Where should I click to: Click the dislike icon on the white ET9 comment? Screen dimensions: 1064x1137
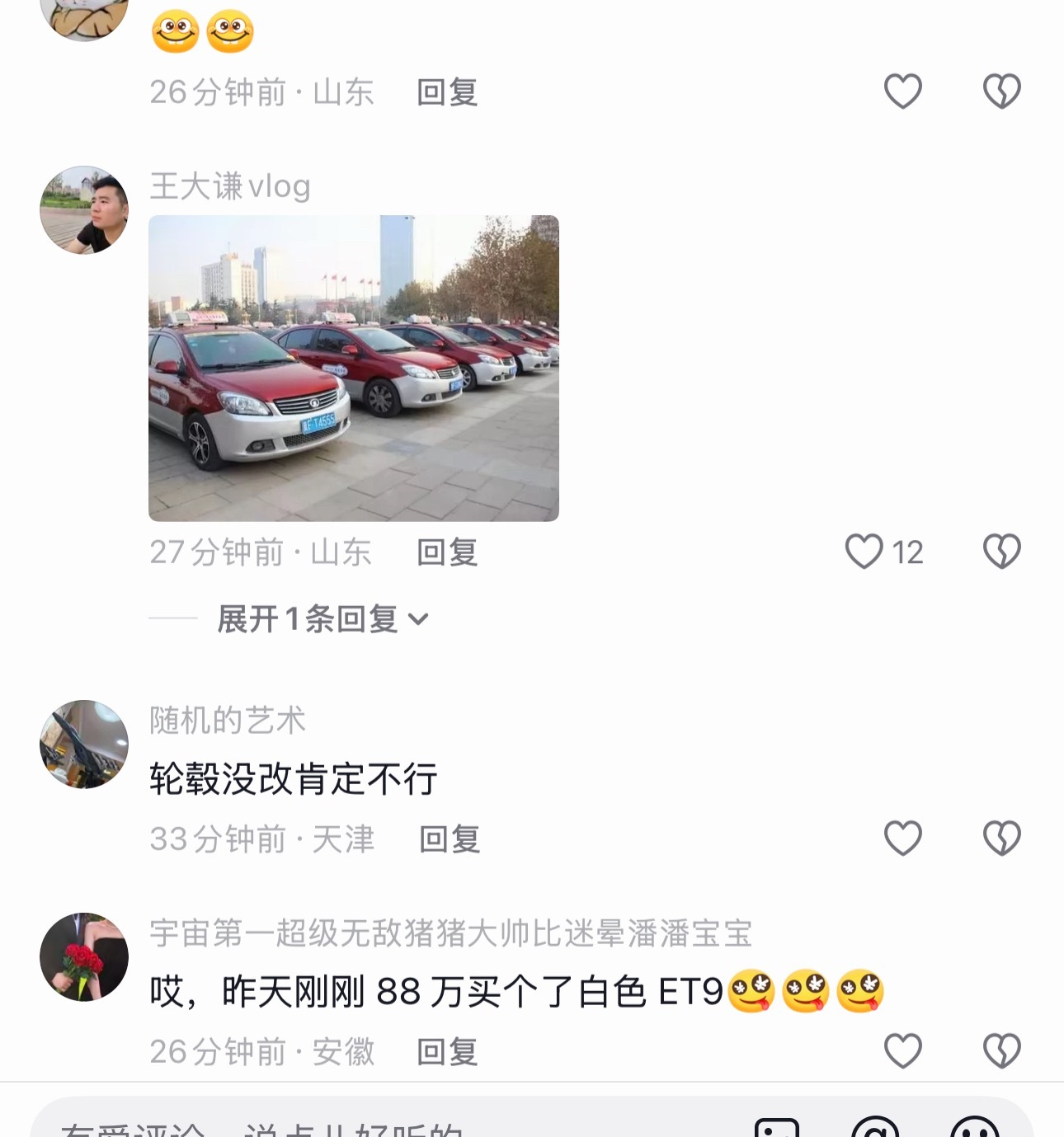[1000, 1049]
